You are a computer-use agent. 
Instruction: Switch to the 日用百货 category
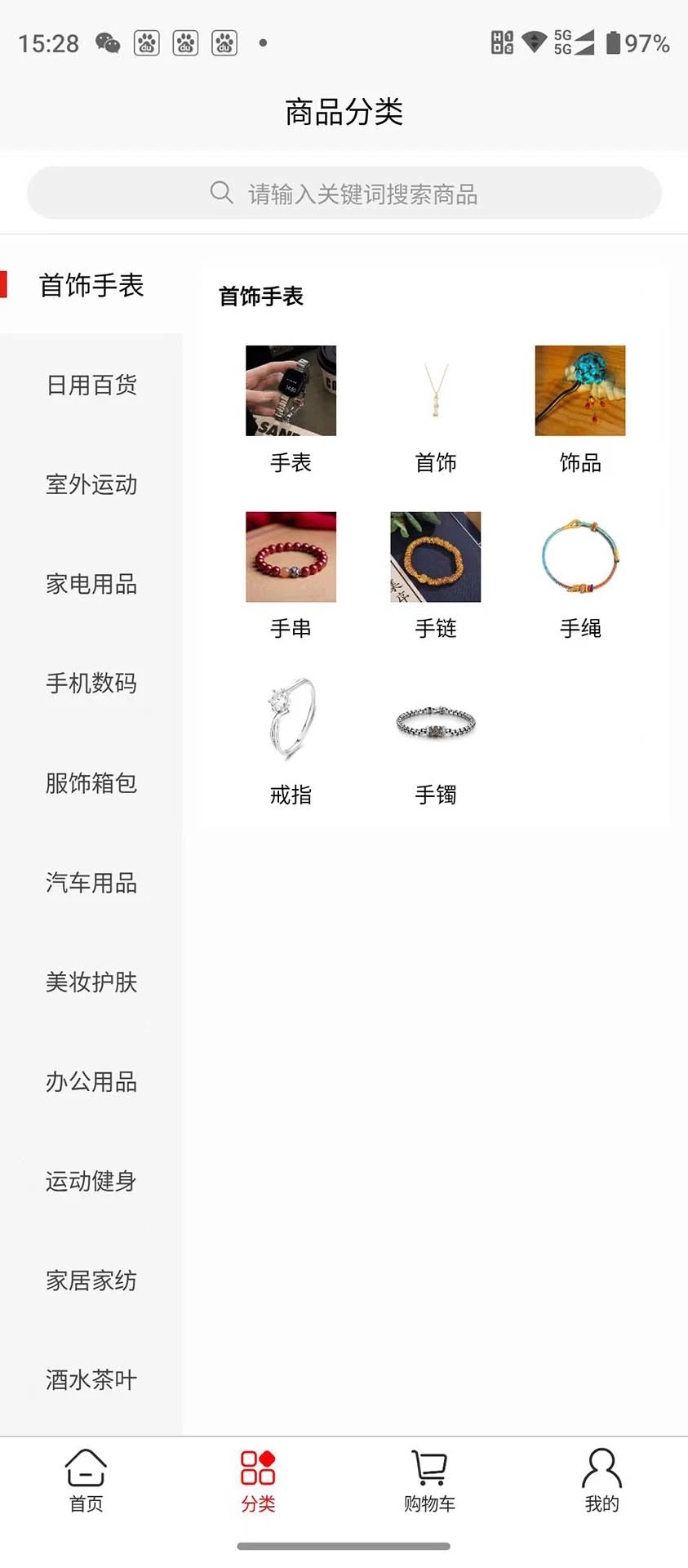click(91, 385)
